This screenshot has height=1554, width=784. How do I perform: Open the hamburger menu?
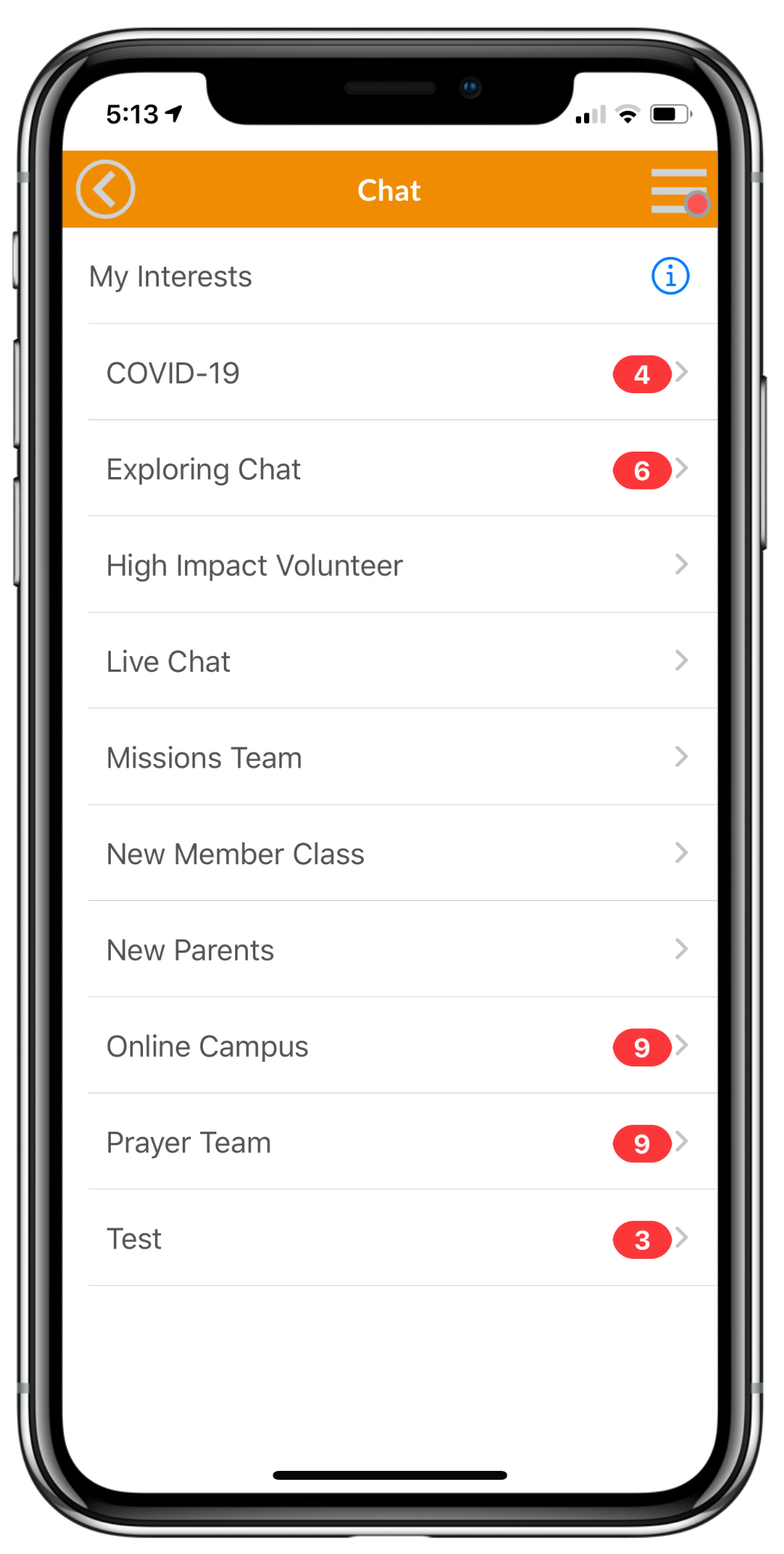tap(680, 191)
